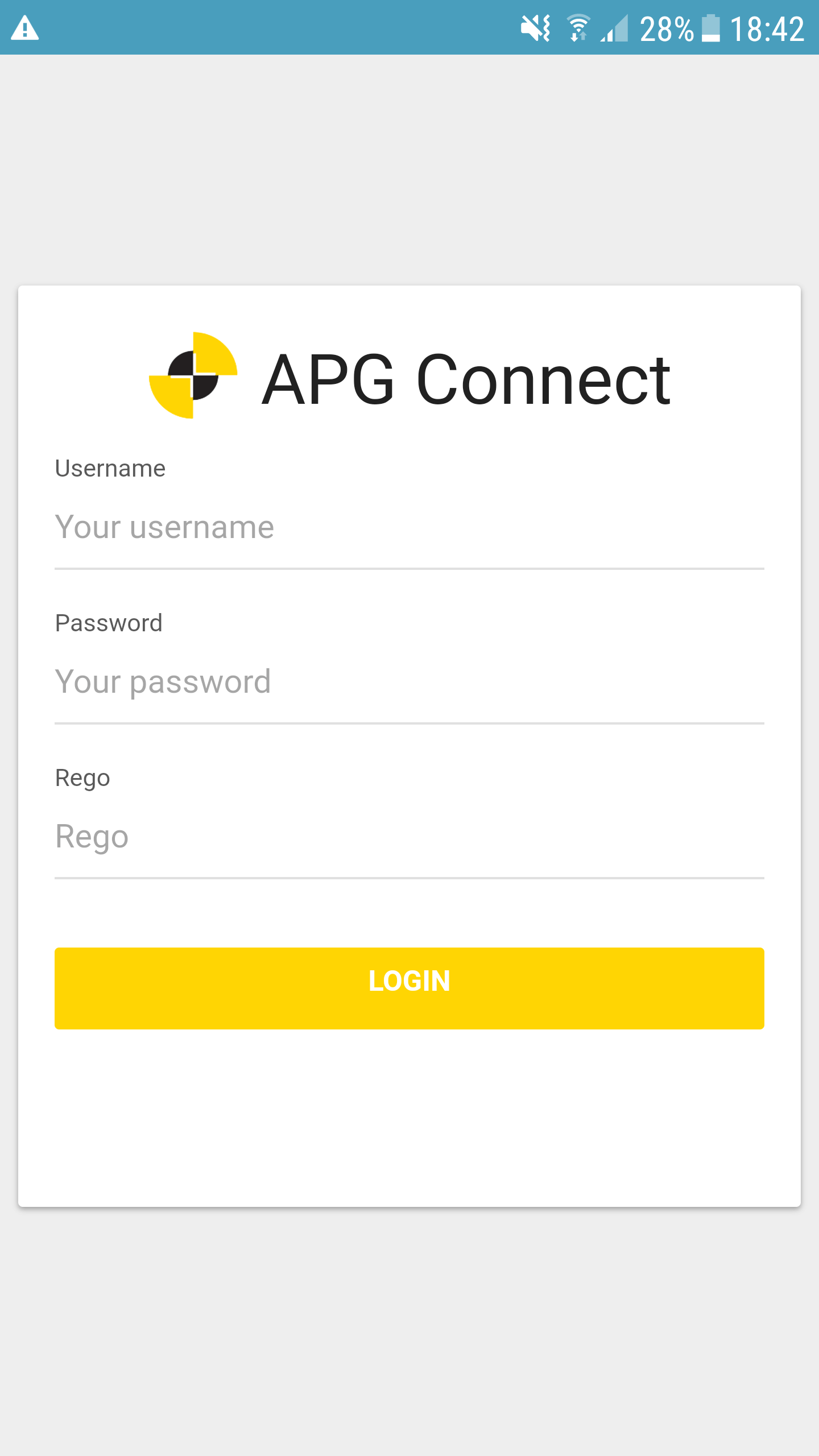Tap the Username input field
Viewport: 819px width, 1456px height.
(408, 528)
